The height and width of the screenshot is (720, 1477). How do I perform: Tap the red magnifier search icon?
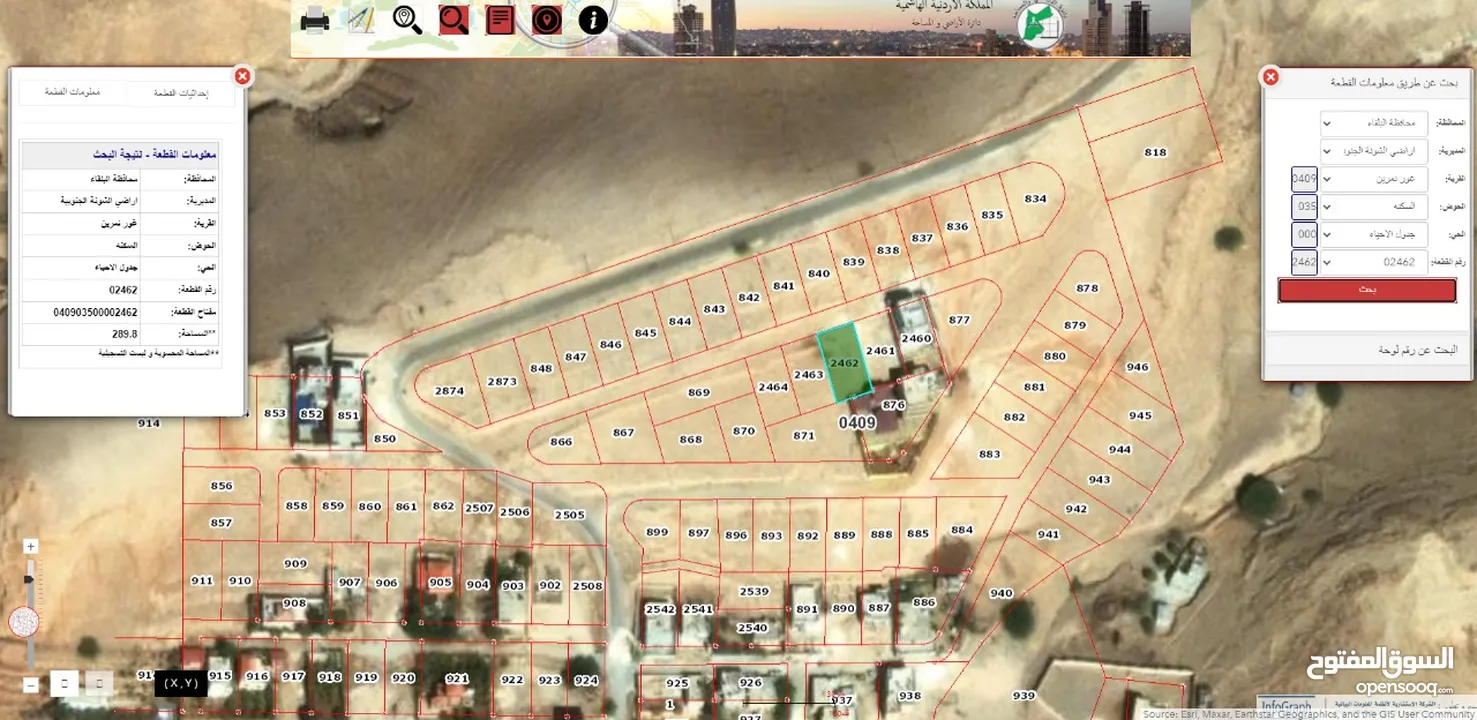click(454, 20)
